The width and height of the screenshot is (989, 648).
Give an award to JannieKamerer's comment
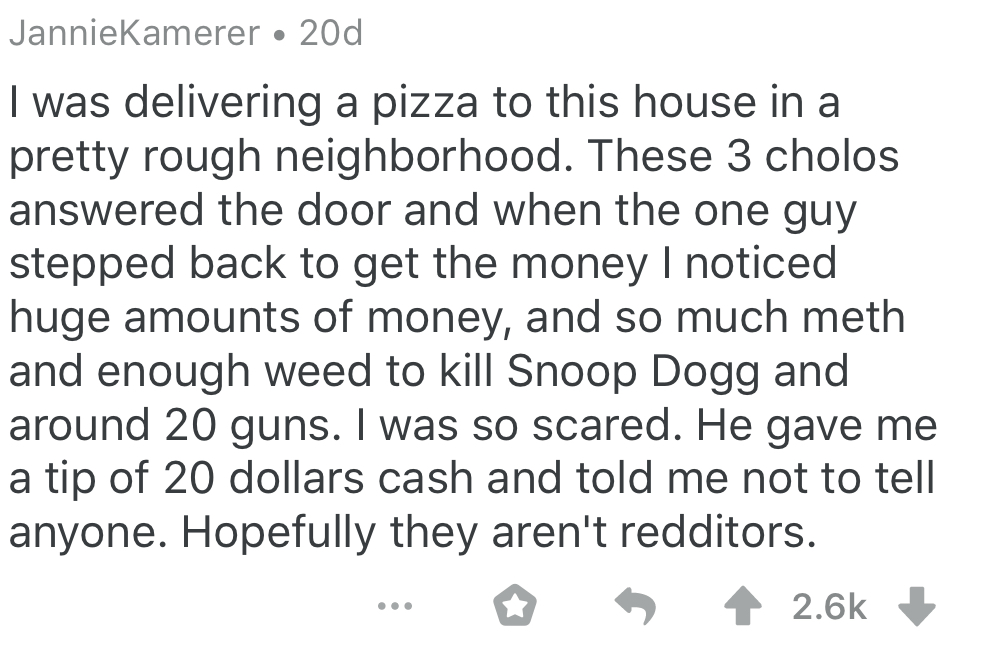(516, 607)
